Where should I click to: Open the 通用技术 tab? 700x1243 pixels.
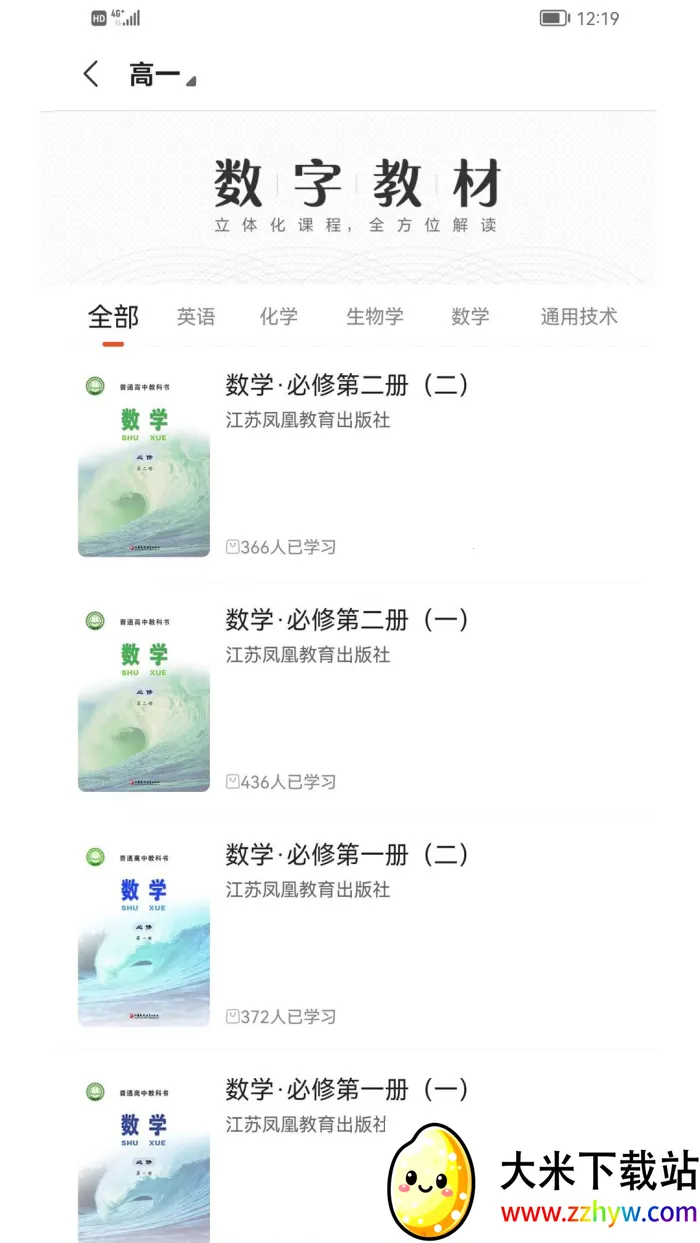coord(579,317)
